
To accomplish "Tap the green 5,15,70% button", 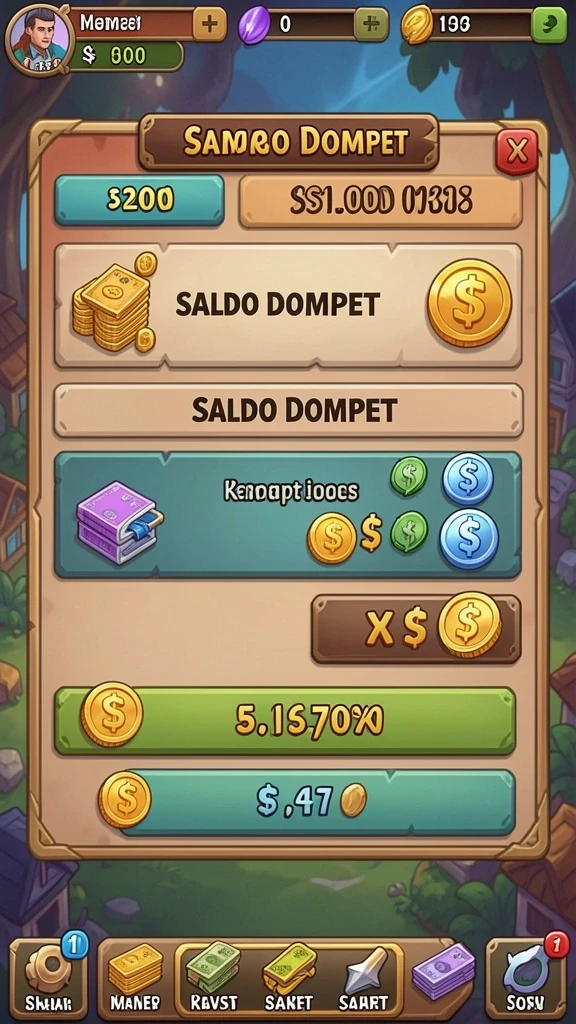I will tap(285, 720).
